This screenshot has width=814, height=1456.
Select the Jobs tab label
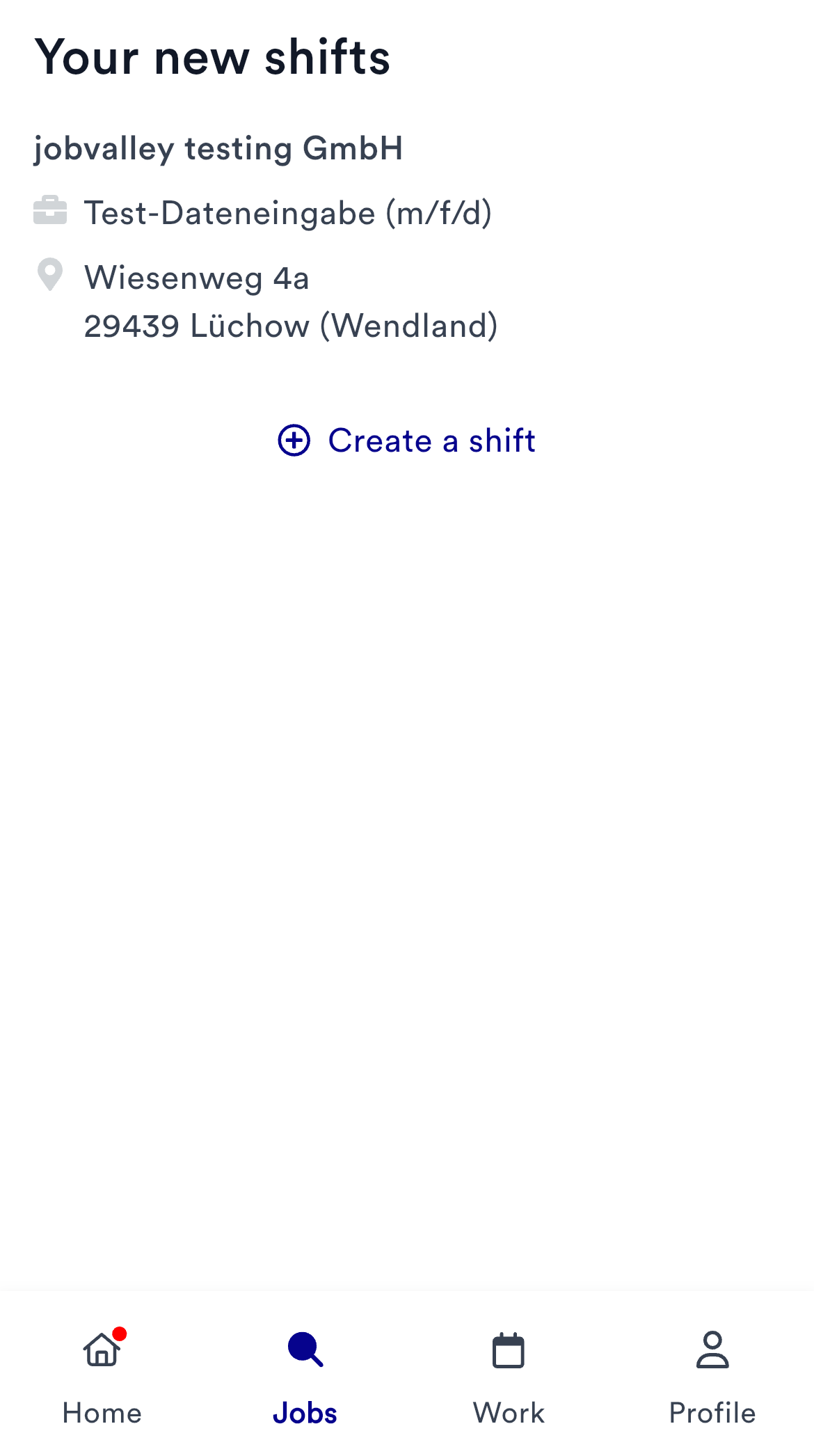(305, 1412)
